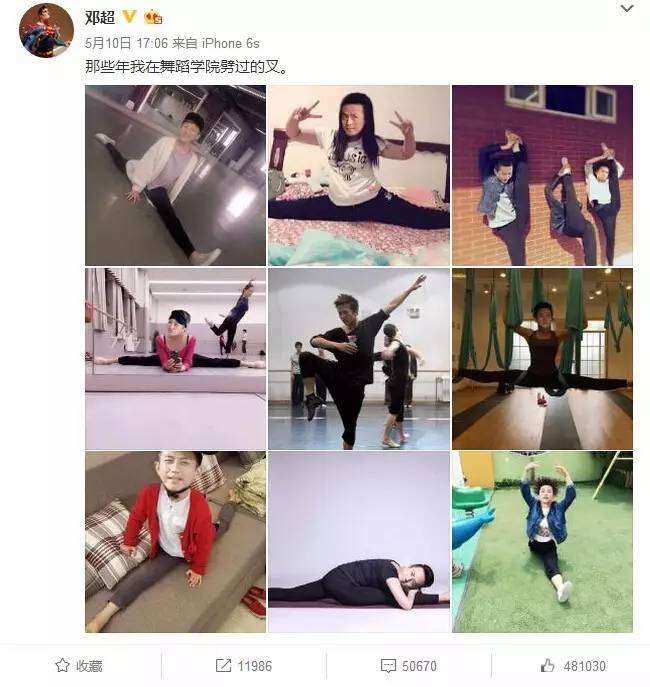
Task: View the aerial yoga hammock split photo
Action: coord(541,358)
